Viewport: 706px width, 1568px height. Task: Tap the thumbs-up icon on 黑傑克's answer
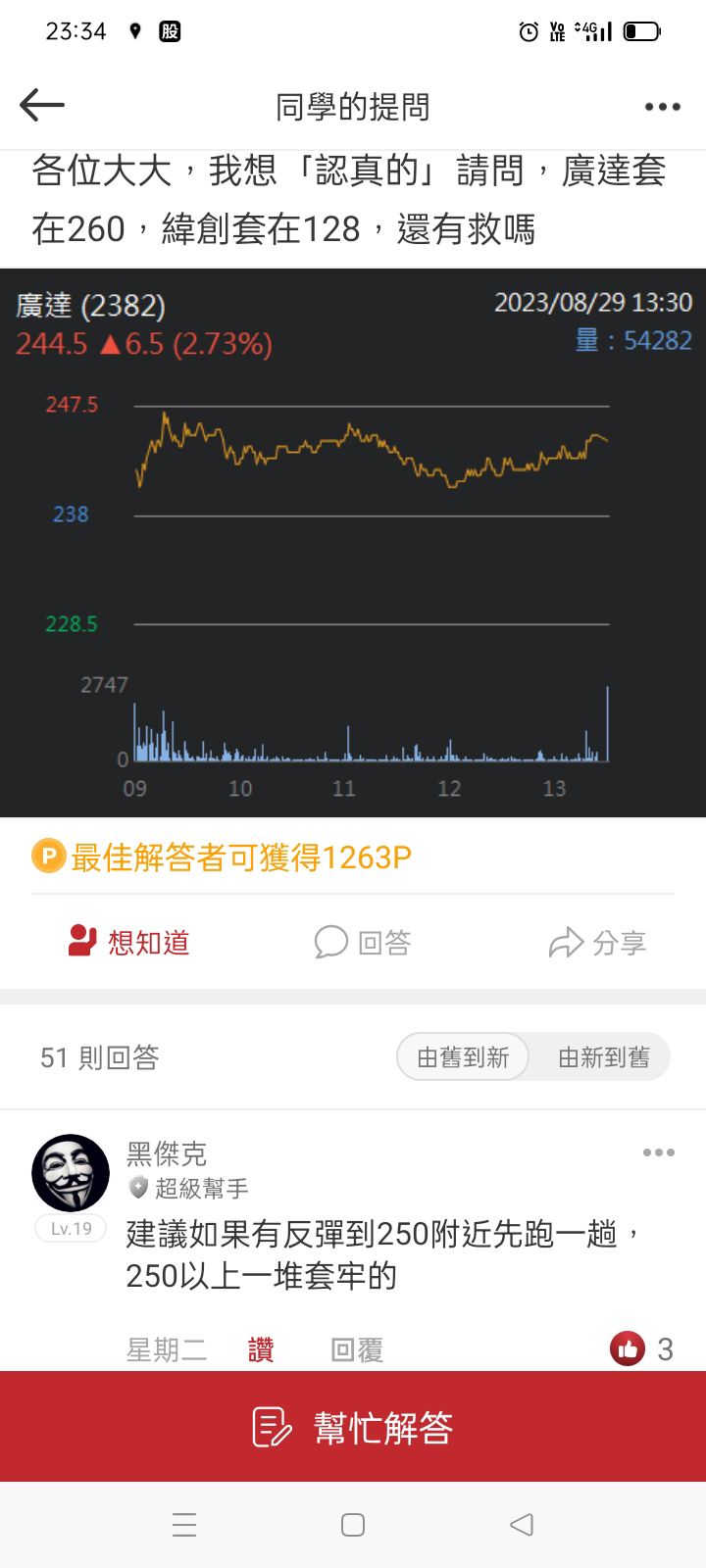629,1349
